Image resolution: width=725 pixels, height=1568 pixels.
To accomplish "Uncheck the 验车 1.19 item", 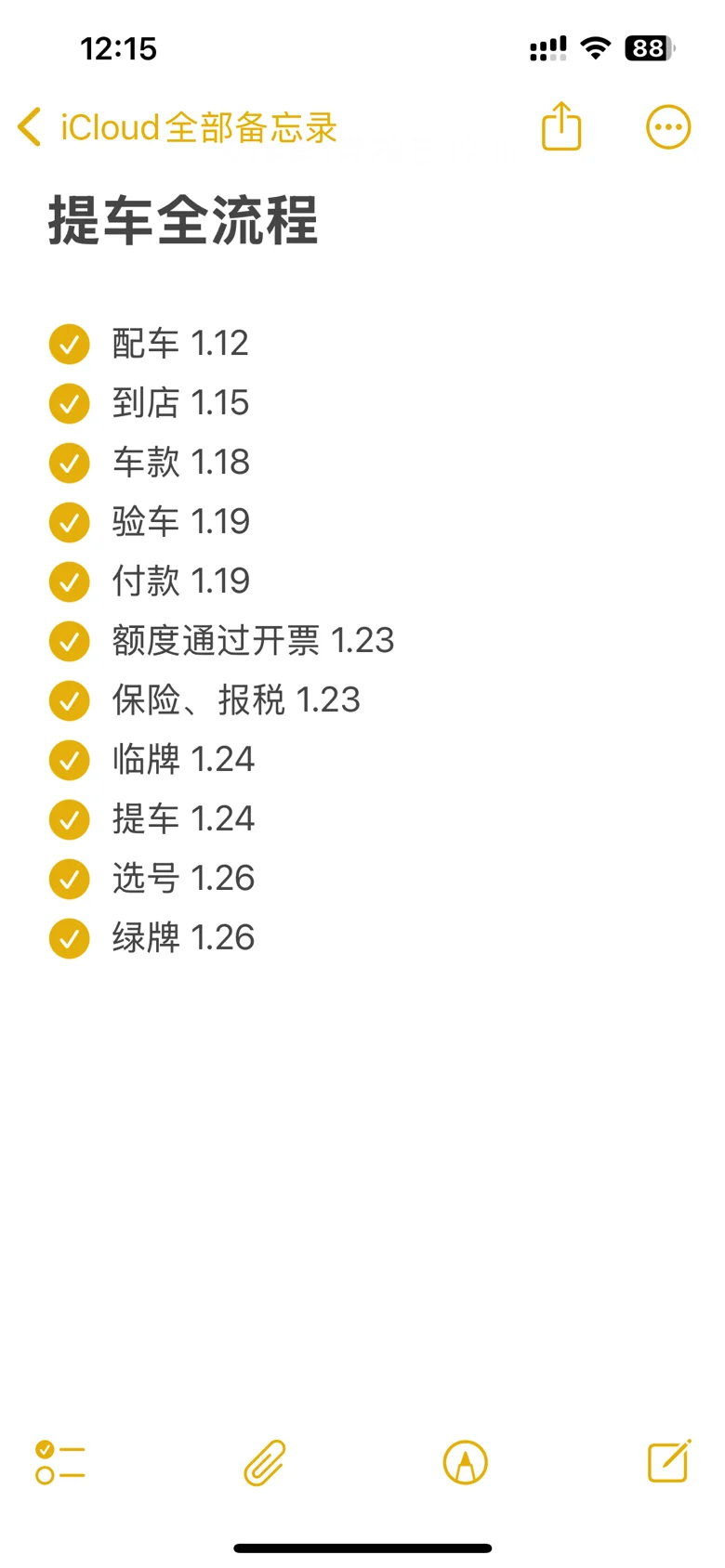I will 70,522.
